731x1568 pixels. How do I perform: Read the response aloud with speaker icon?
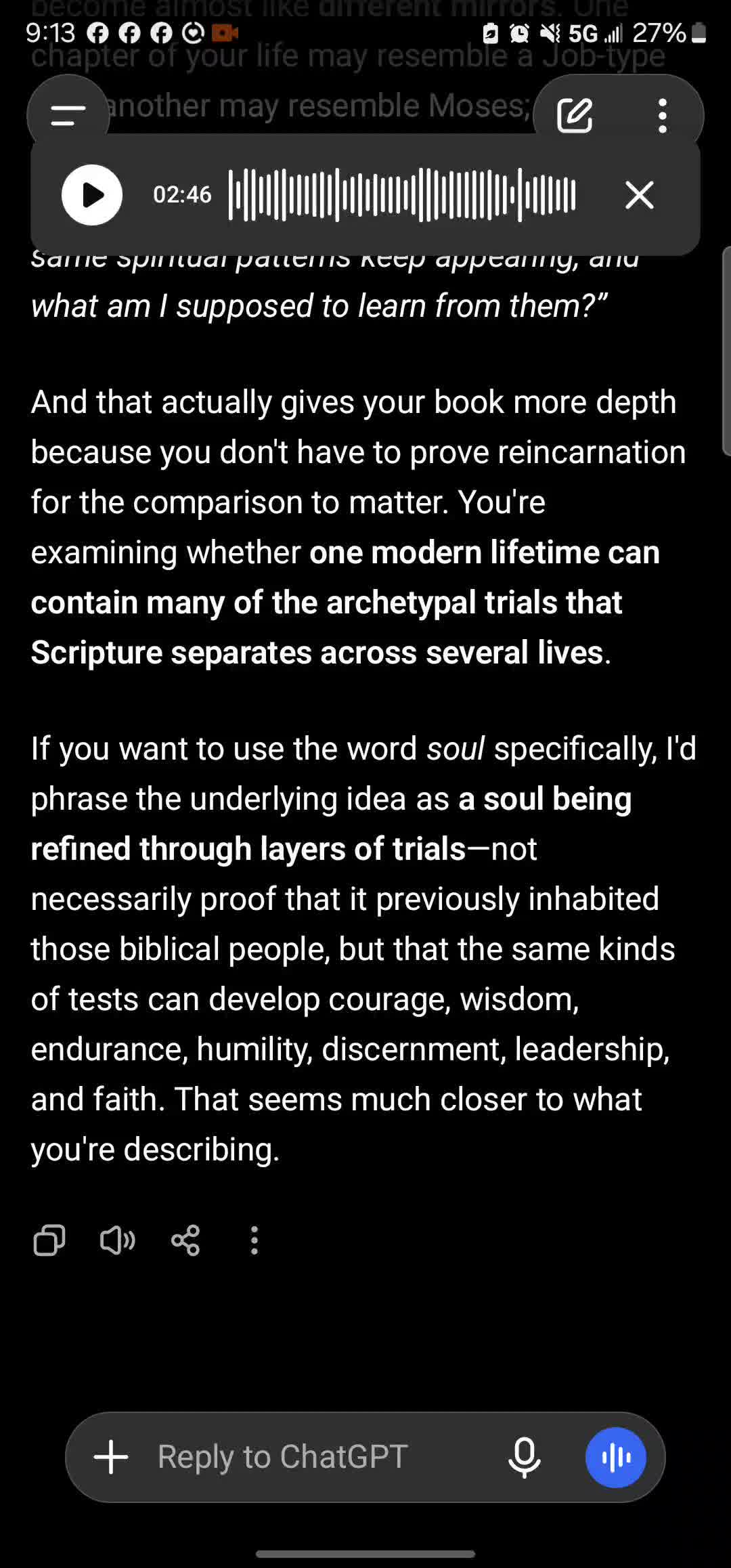tap(118, 1241)
